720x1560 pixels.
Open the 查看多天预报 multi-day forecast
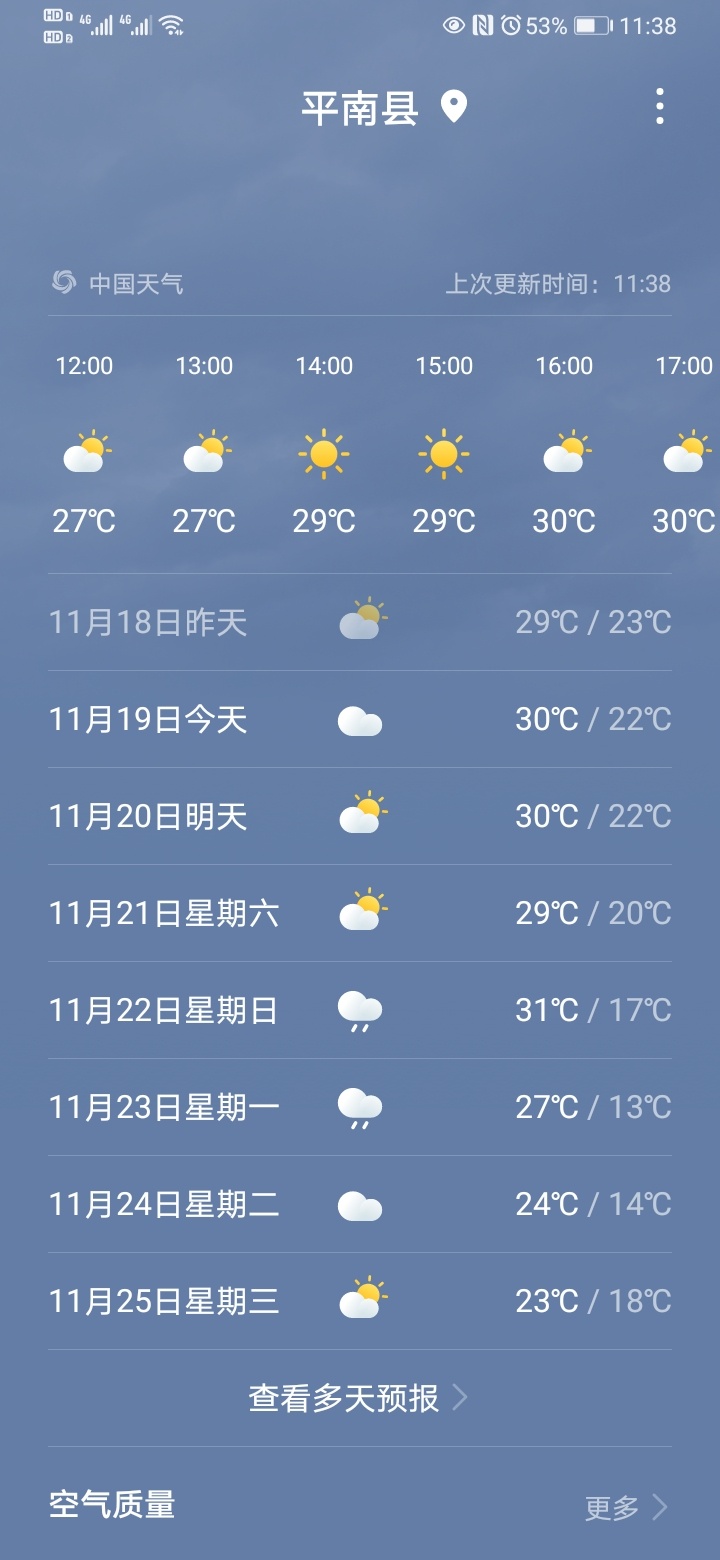click(358, 1398)
